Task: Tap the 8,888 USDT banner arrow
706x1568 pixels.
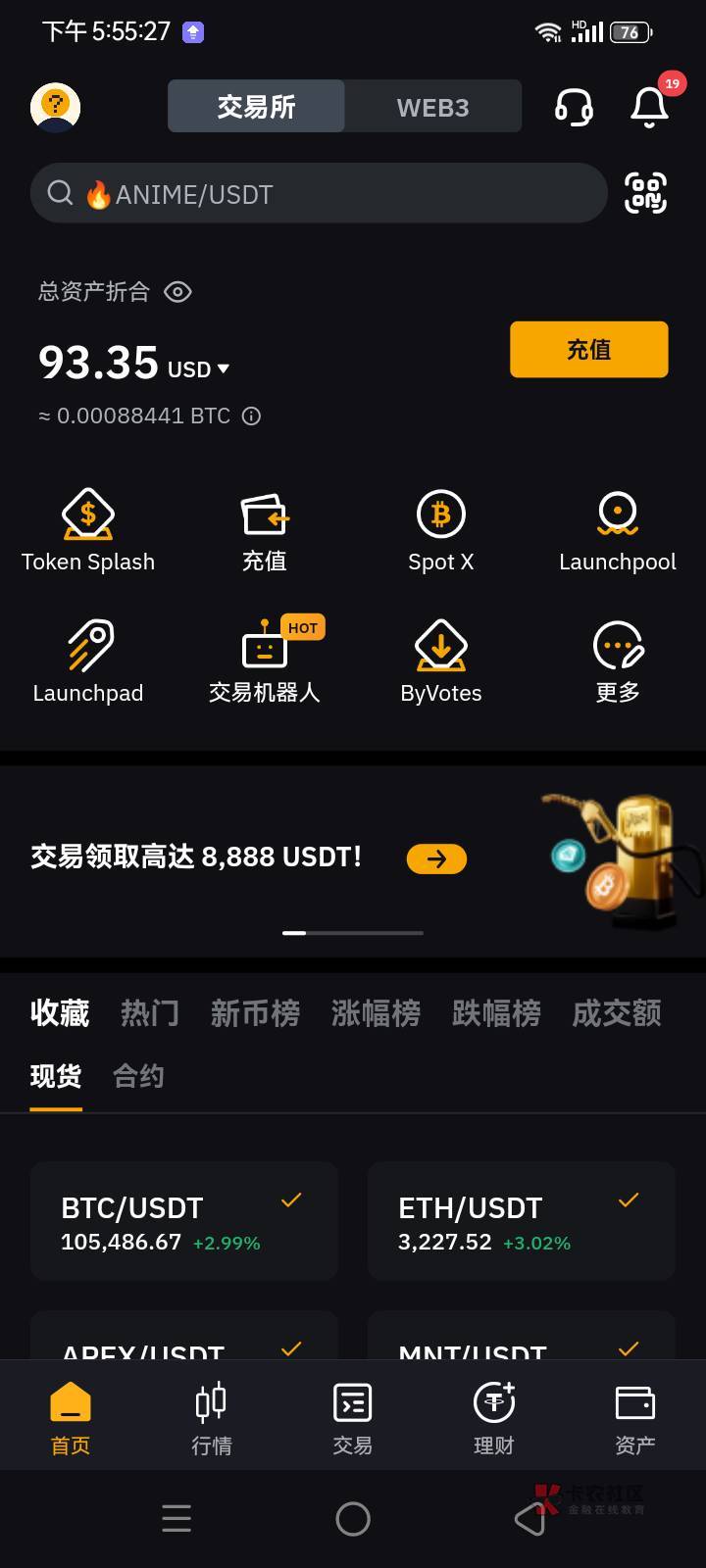Action: click(436, 858)
